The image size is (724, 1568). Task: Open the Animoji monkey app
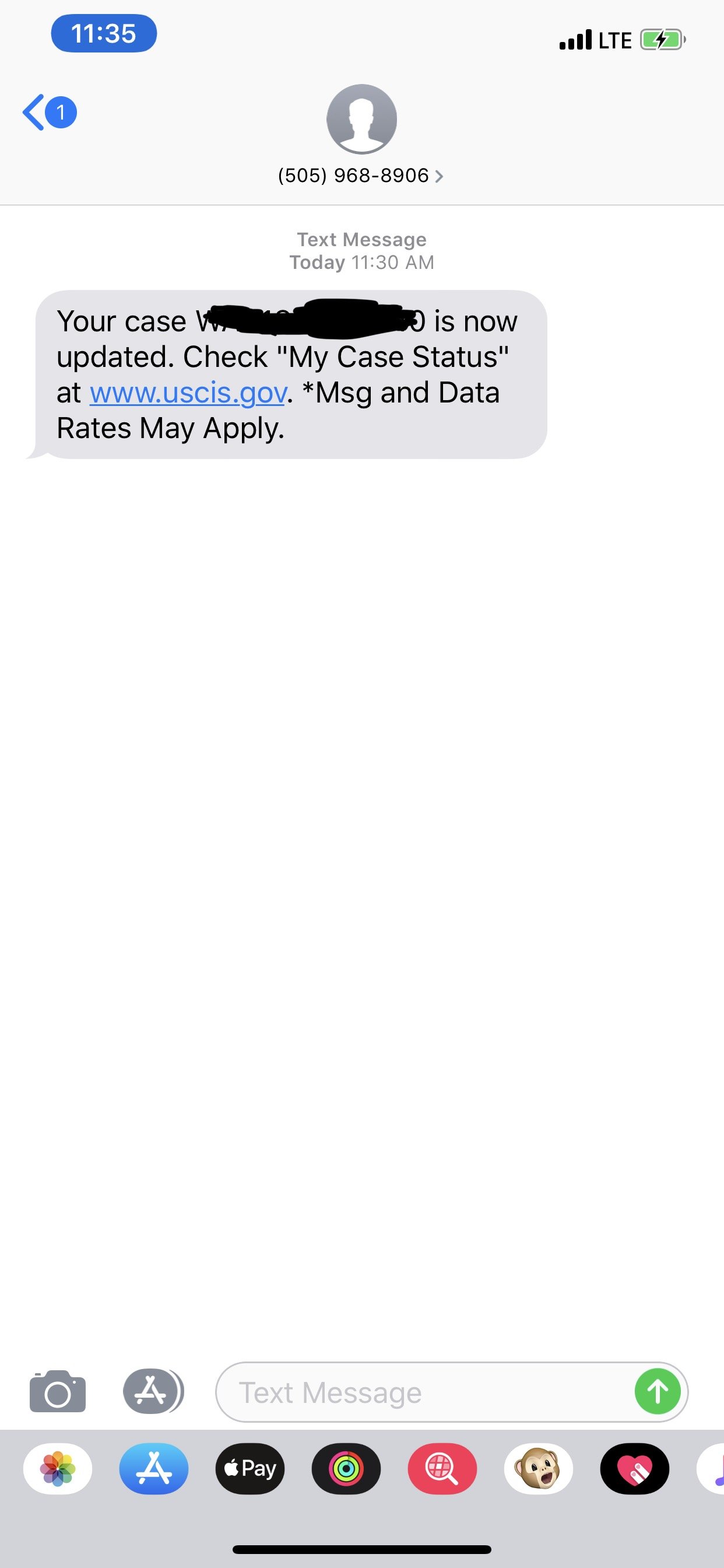tap(539, 1469)
